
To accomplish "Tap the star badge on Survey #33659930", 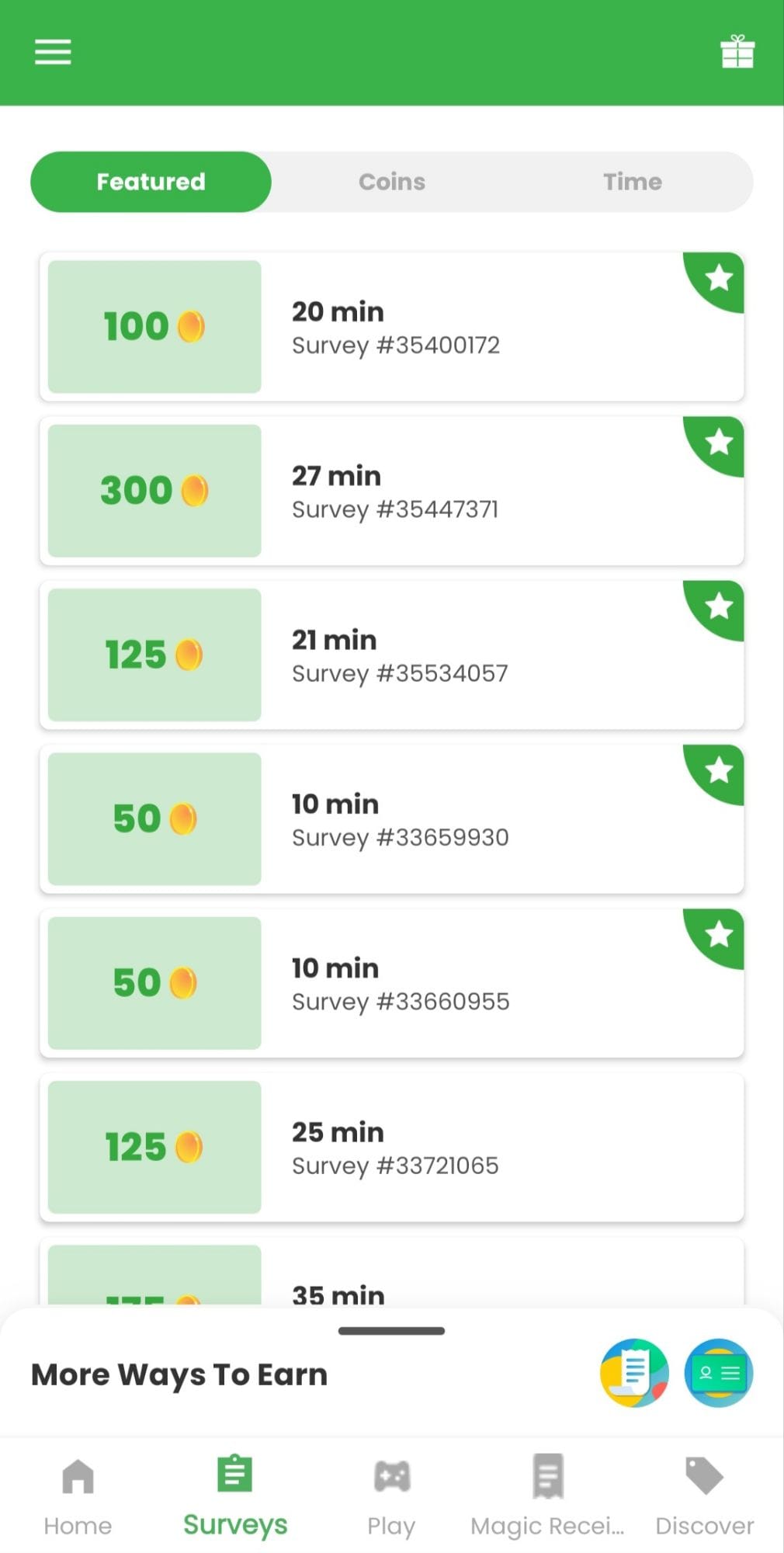I will (720, 770).
